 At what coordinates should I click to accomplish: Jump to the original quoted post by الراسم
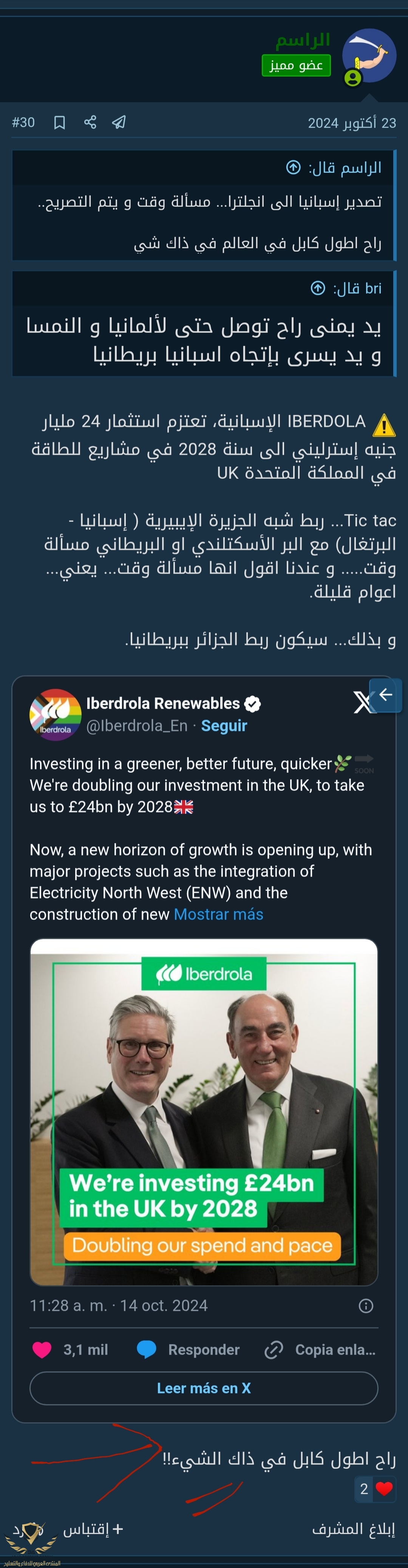coord(294,168)
